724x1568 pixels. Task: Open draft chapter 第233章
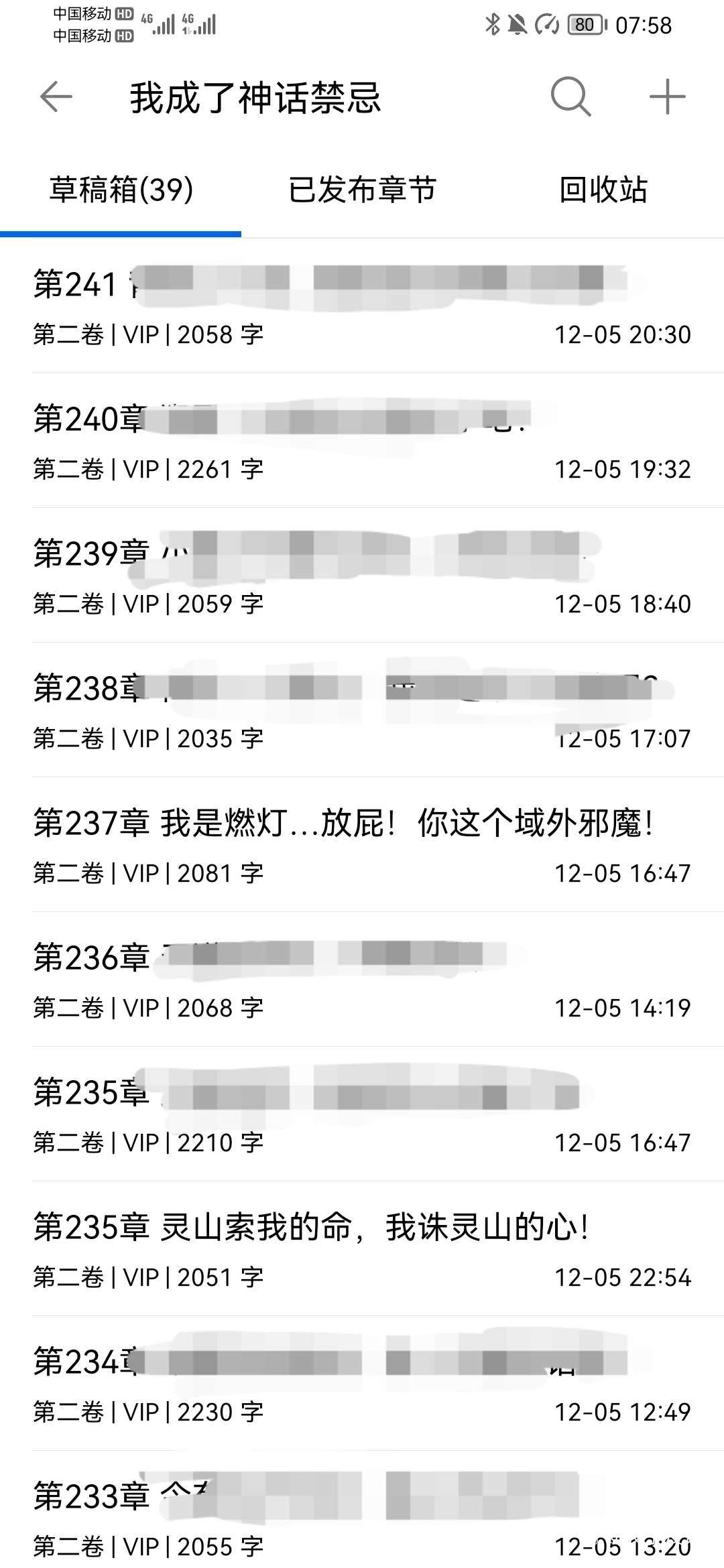(362, 1519)
